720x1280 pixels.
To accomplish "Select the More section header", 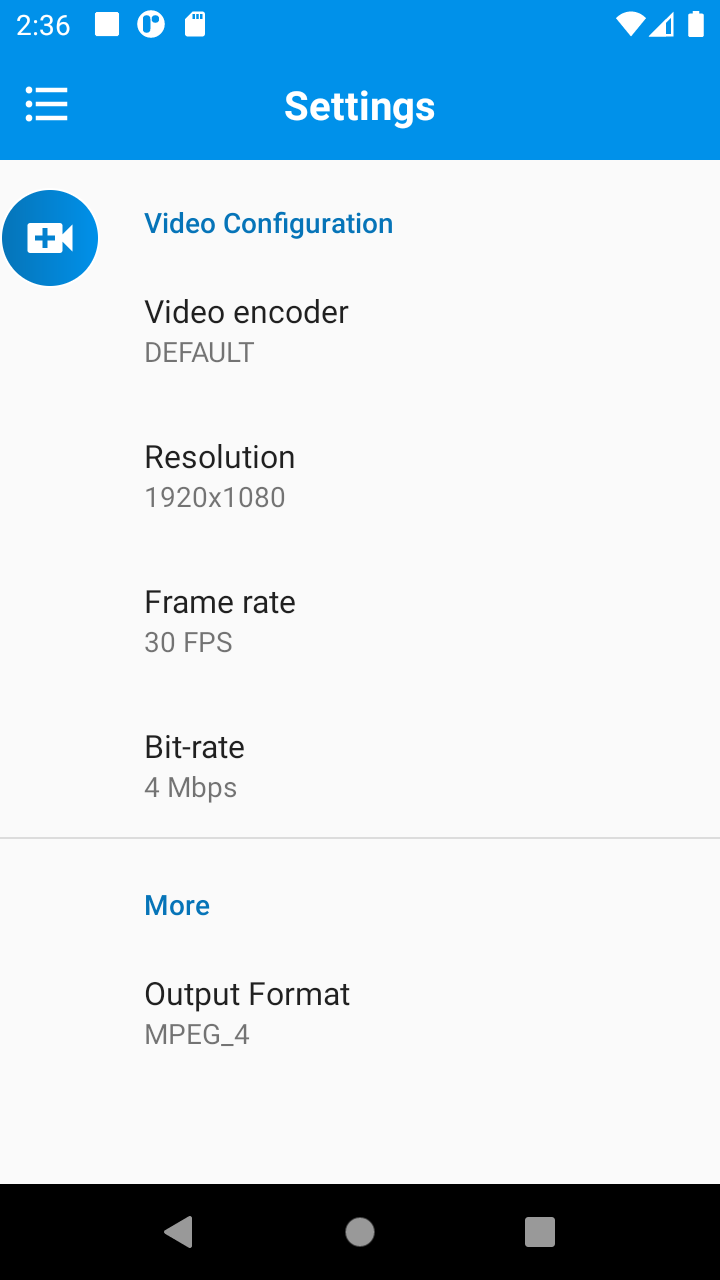I will pyautogui.click(x=177, y=905).
